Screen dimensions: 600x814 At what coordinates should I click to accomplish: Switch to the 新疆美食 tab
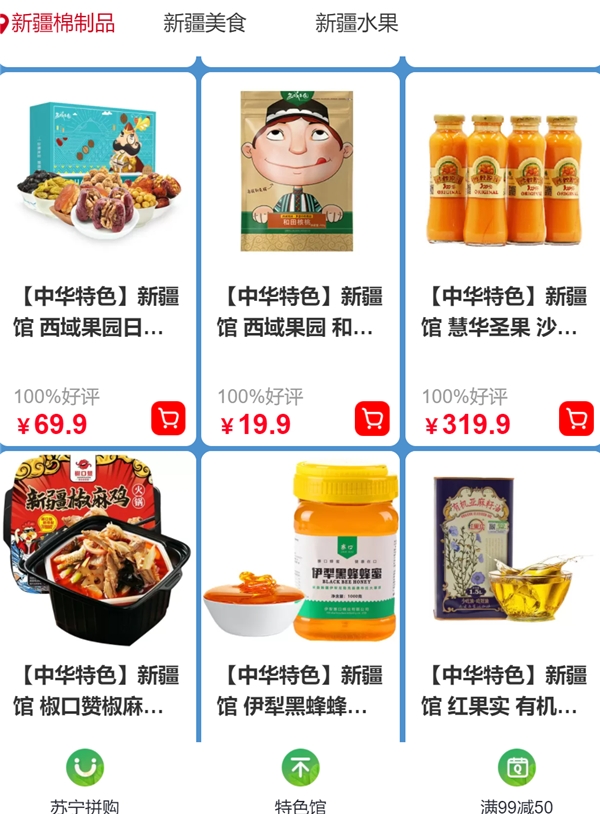pyautogui.click(x=204, y=23)
